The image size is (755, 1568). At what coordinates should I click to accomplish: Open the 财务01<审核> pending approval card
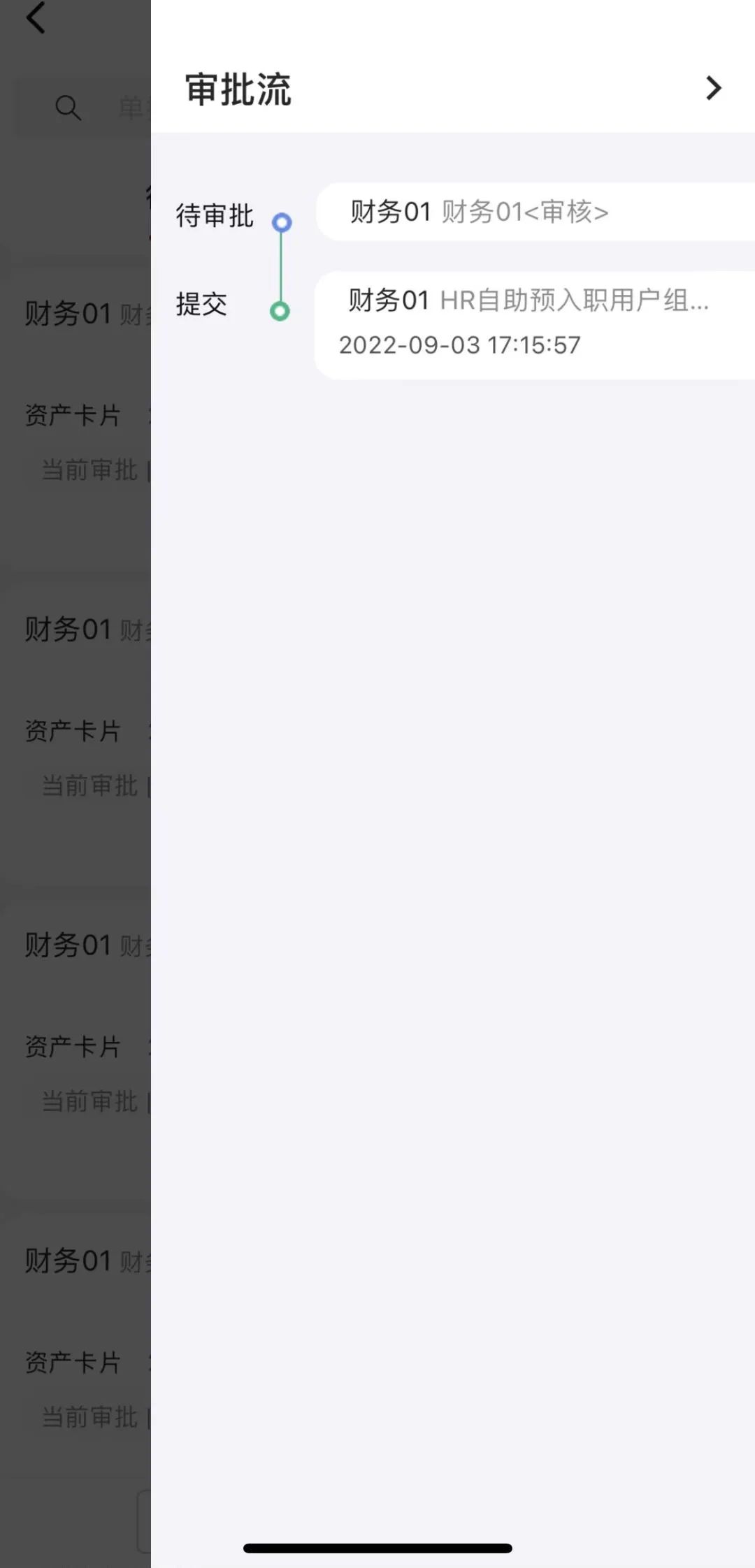pos(535,212)
